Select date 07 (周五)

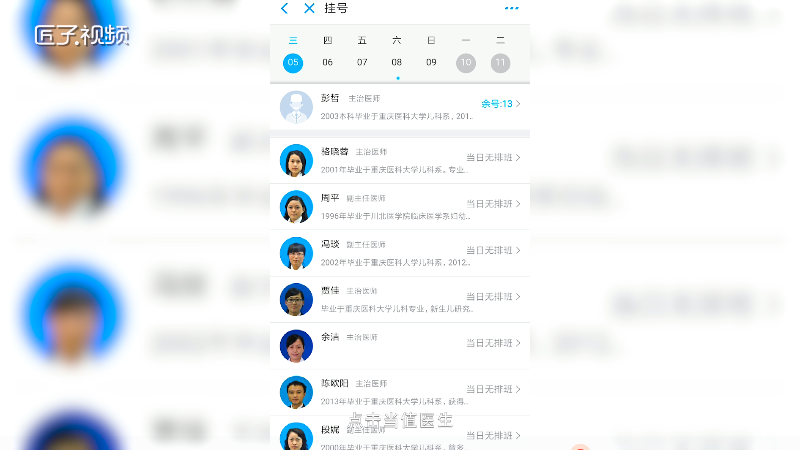tap(362, 62)
